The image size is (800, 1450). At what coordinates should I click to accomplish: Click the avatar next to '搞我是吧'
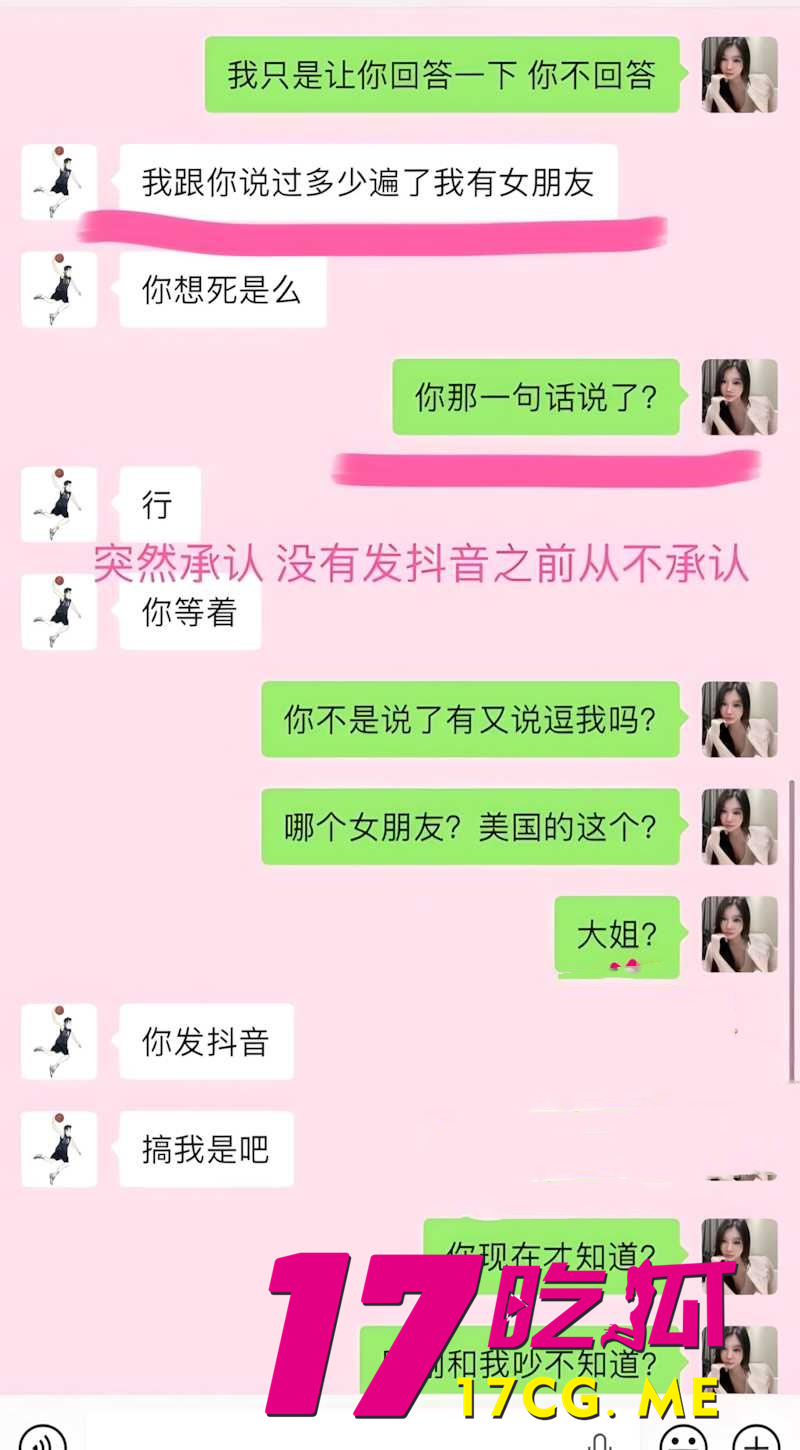[58, 1148]
